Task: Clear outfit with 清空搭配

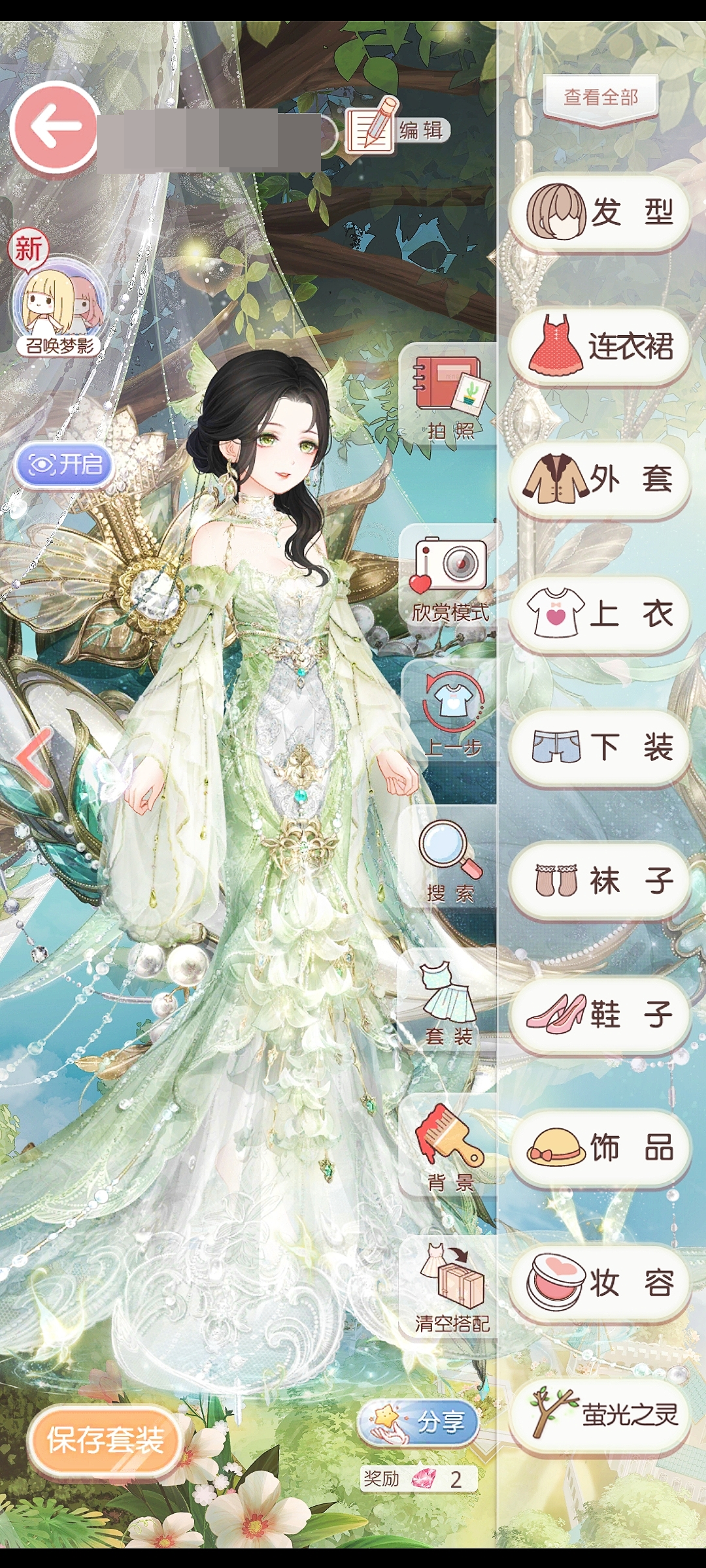Action: point(452,1288)
